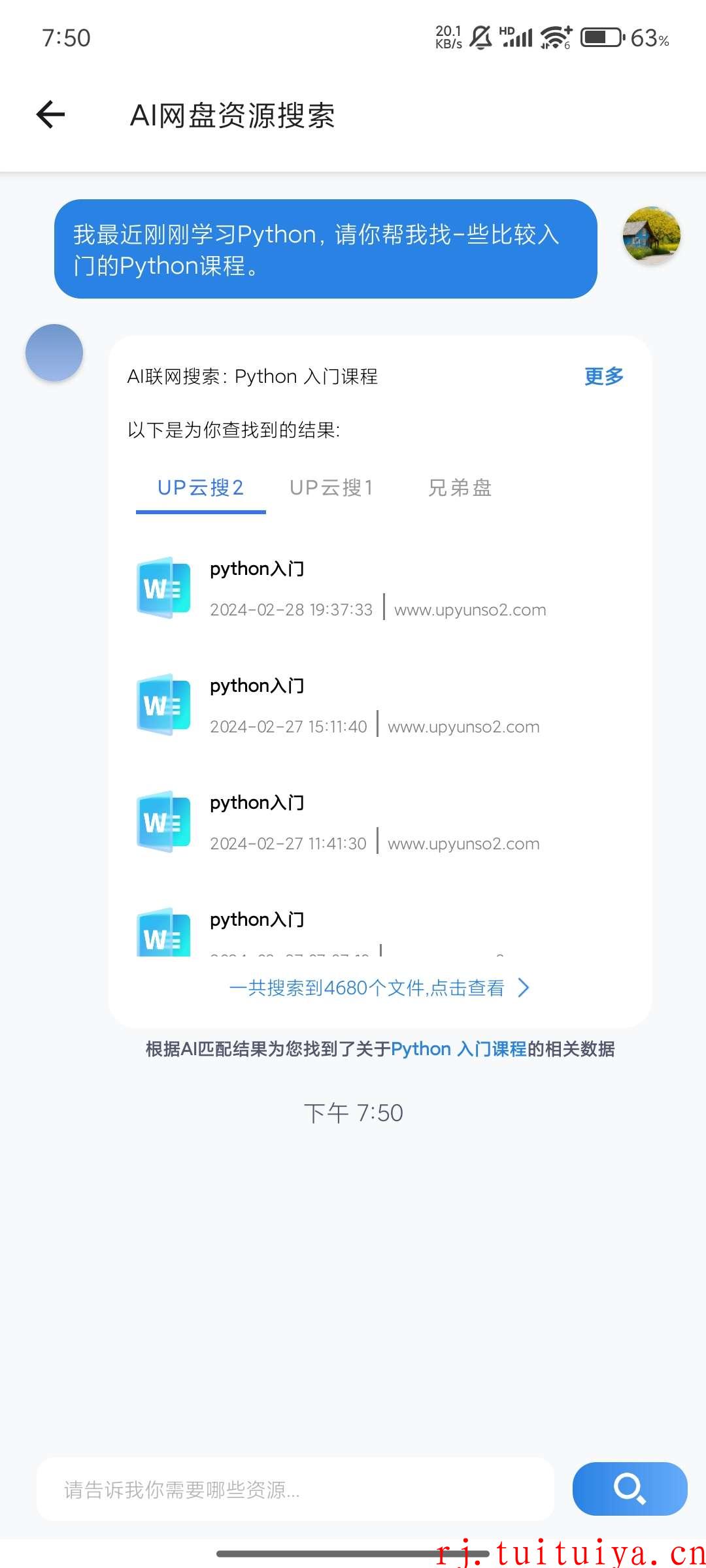Switch to the UP云搜1 tab
706x1568 pixels.
pyautogui.click(x=331, y=488)
